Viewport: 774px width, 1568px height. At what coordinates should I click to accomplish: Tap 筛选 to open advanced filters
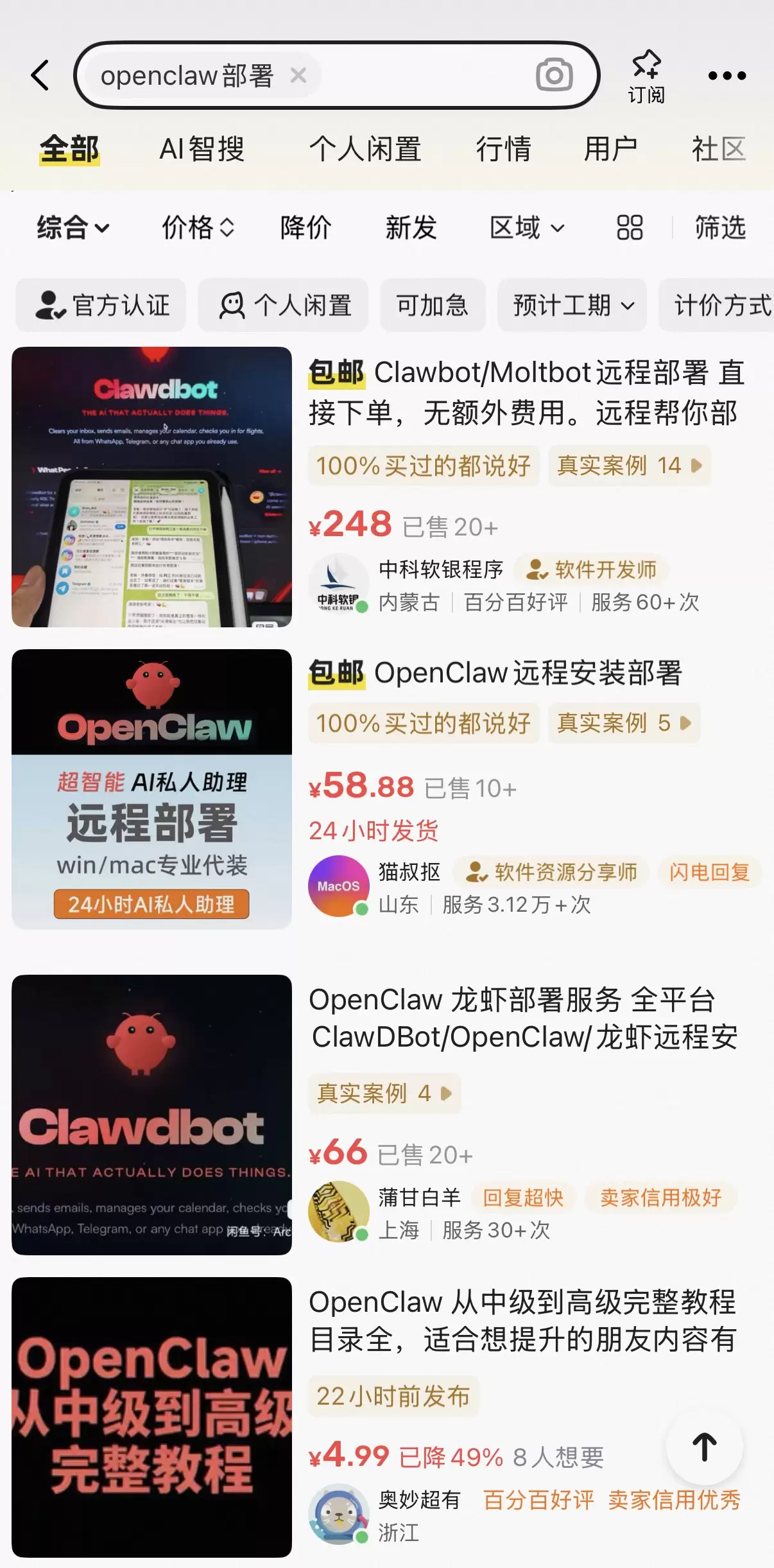point(719,228)
